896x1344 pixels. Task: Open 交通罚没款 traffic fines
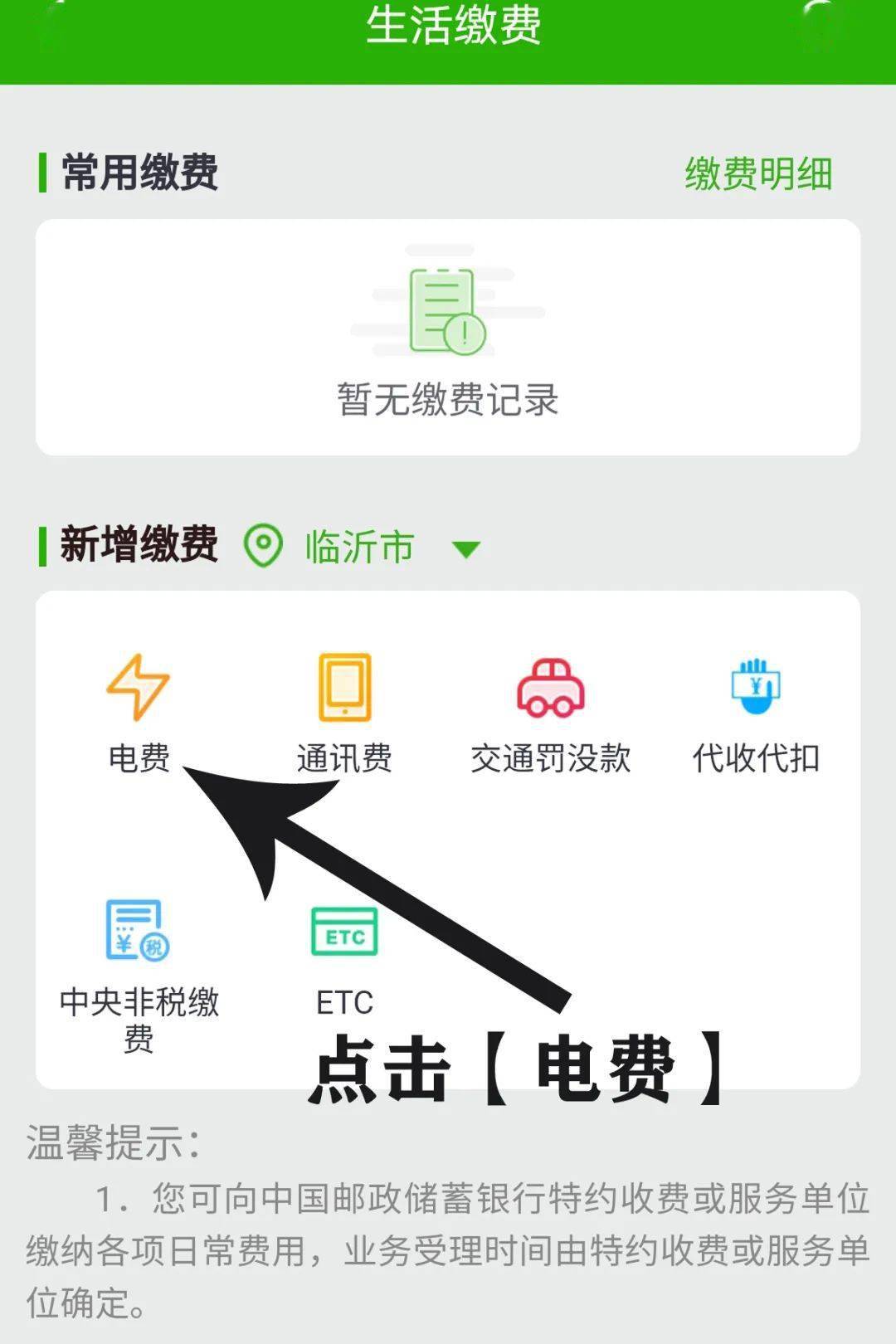550,711
